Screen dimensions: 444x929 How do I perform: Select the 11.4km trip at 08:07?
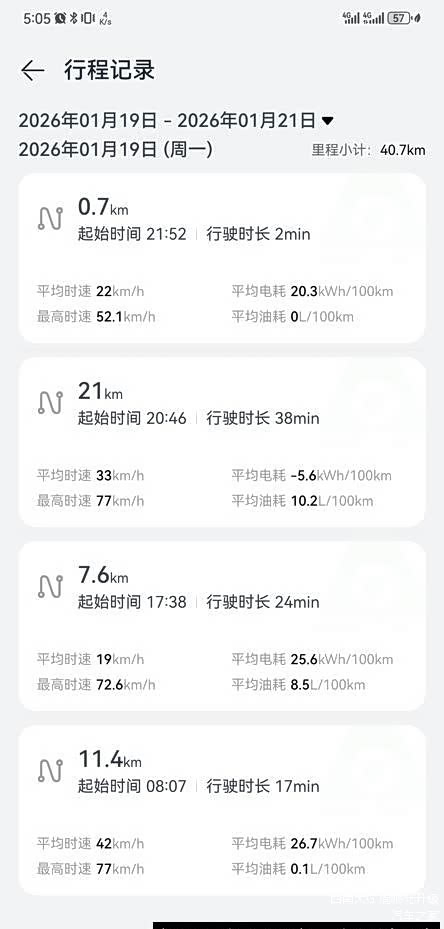pos(222,811)
